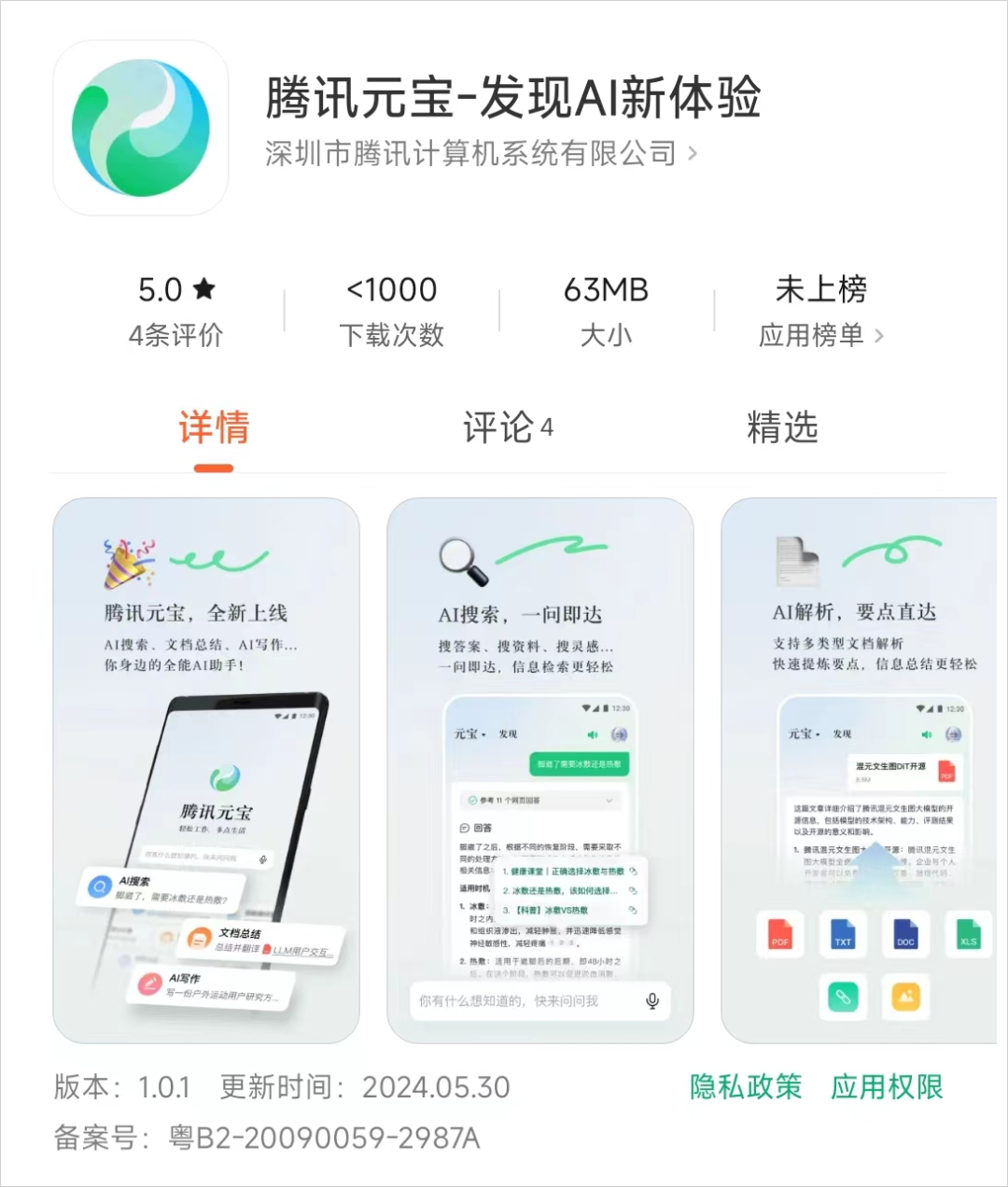Image resolution: width=1008 pixels, height=1187 pixels.
Task: Open the 应用权限 link
Action: [x=887, y=1087]
